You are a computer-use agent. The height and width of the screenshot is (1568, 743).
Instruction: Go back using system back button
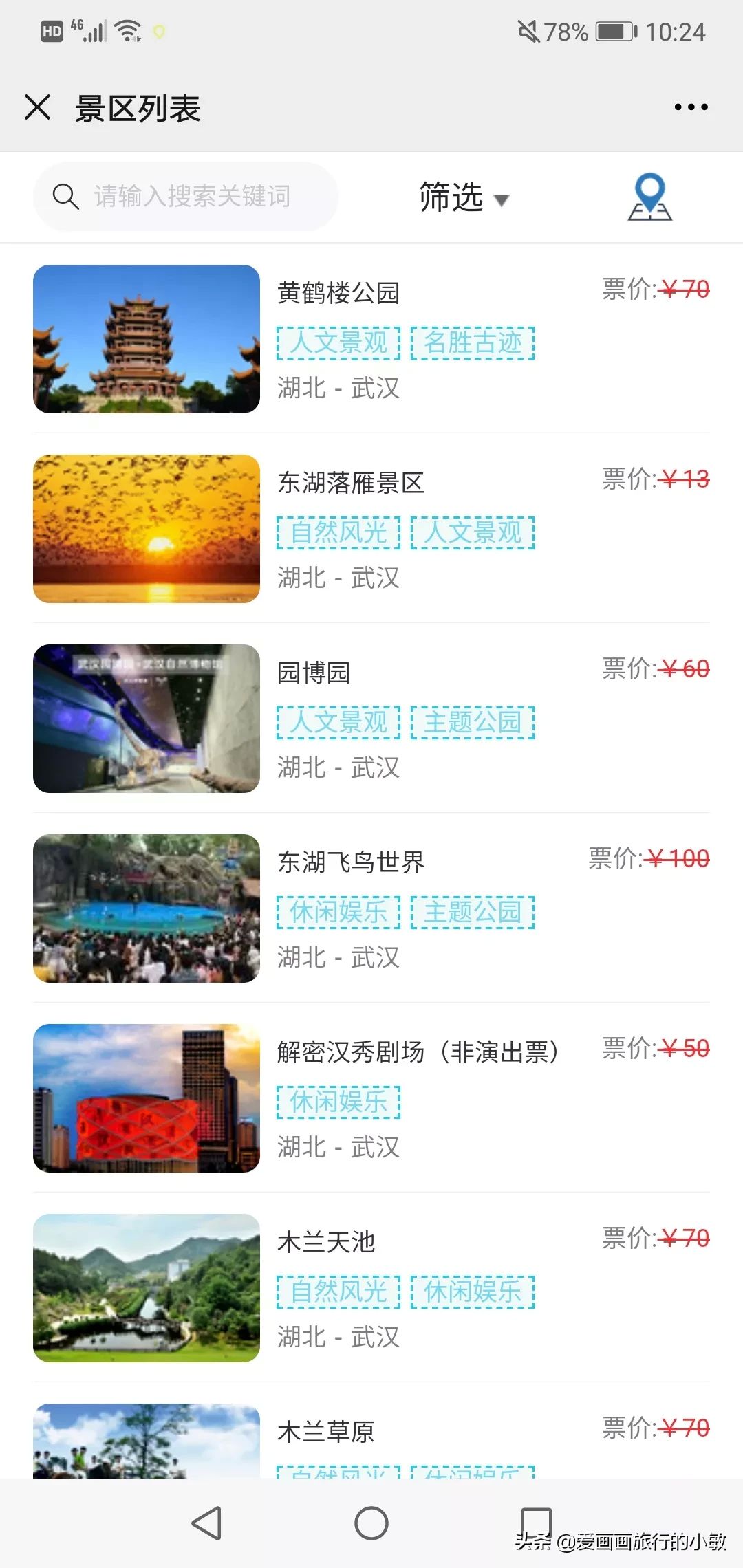tap(206, 1523)
